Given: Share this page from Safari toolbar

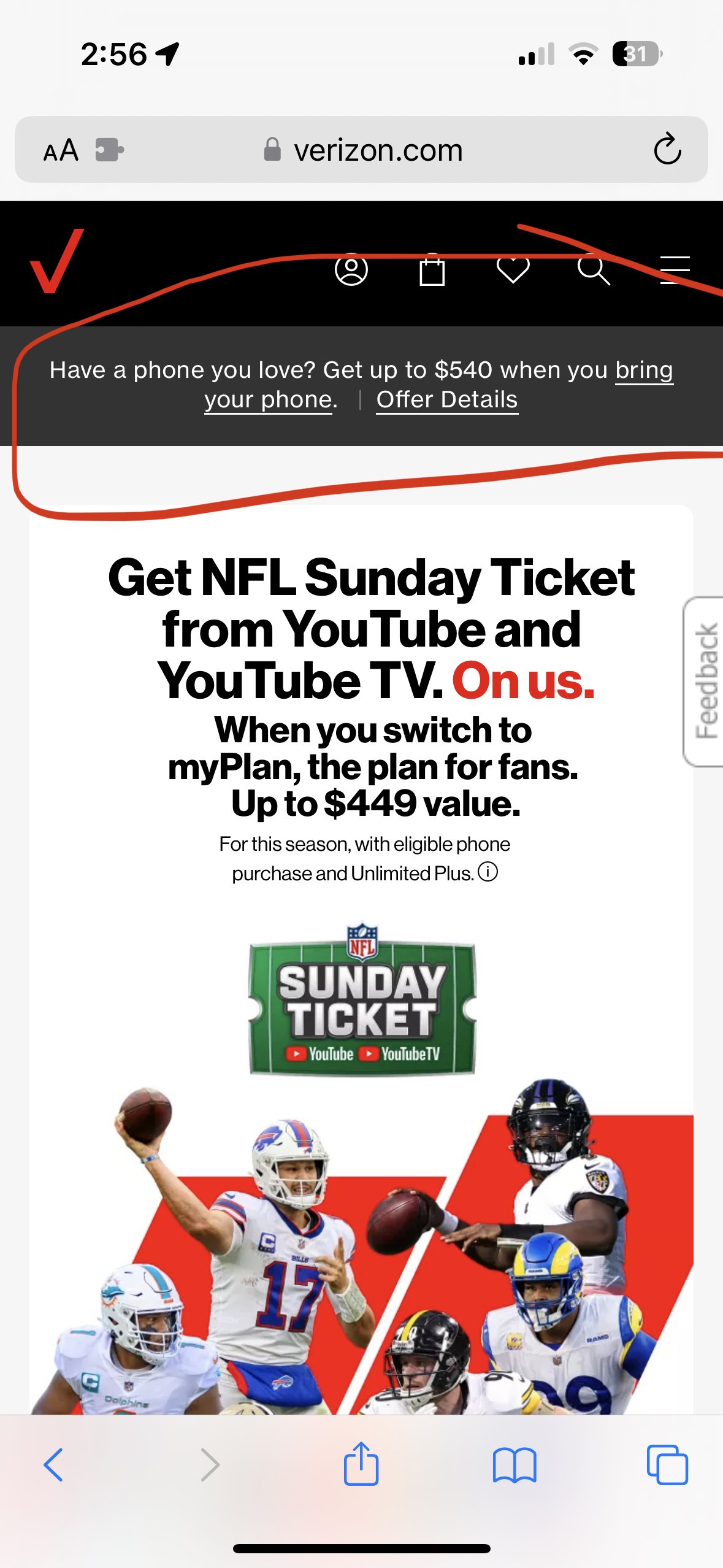Looking at the screenshot, I should point(361,1464).
